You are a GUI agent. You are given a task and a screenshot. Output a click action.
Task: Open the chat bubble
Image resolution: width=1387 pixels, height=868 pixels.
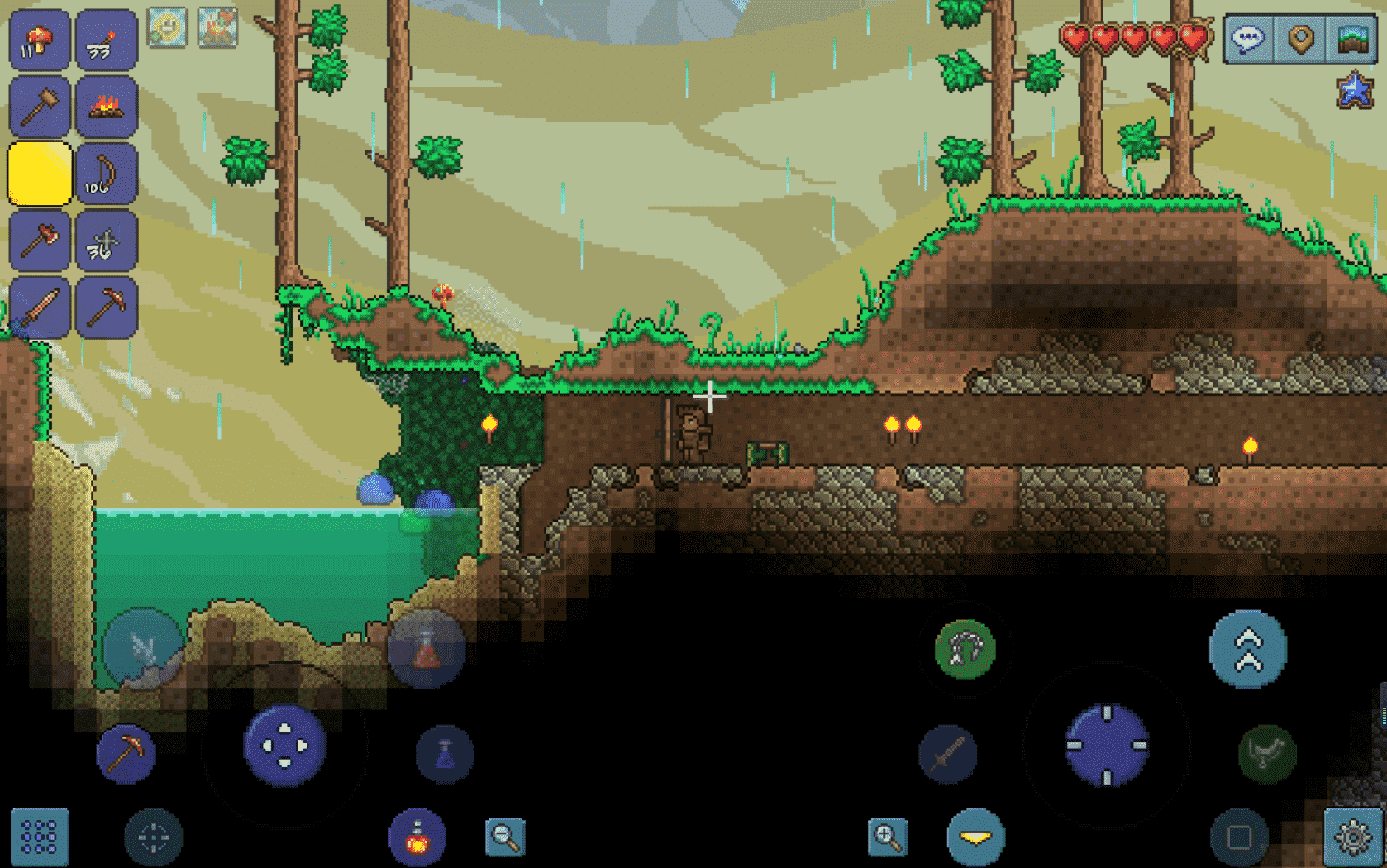1248,39
